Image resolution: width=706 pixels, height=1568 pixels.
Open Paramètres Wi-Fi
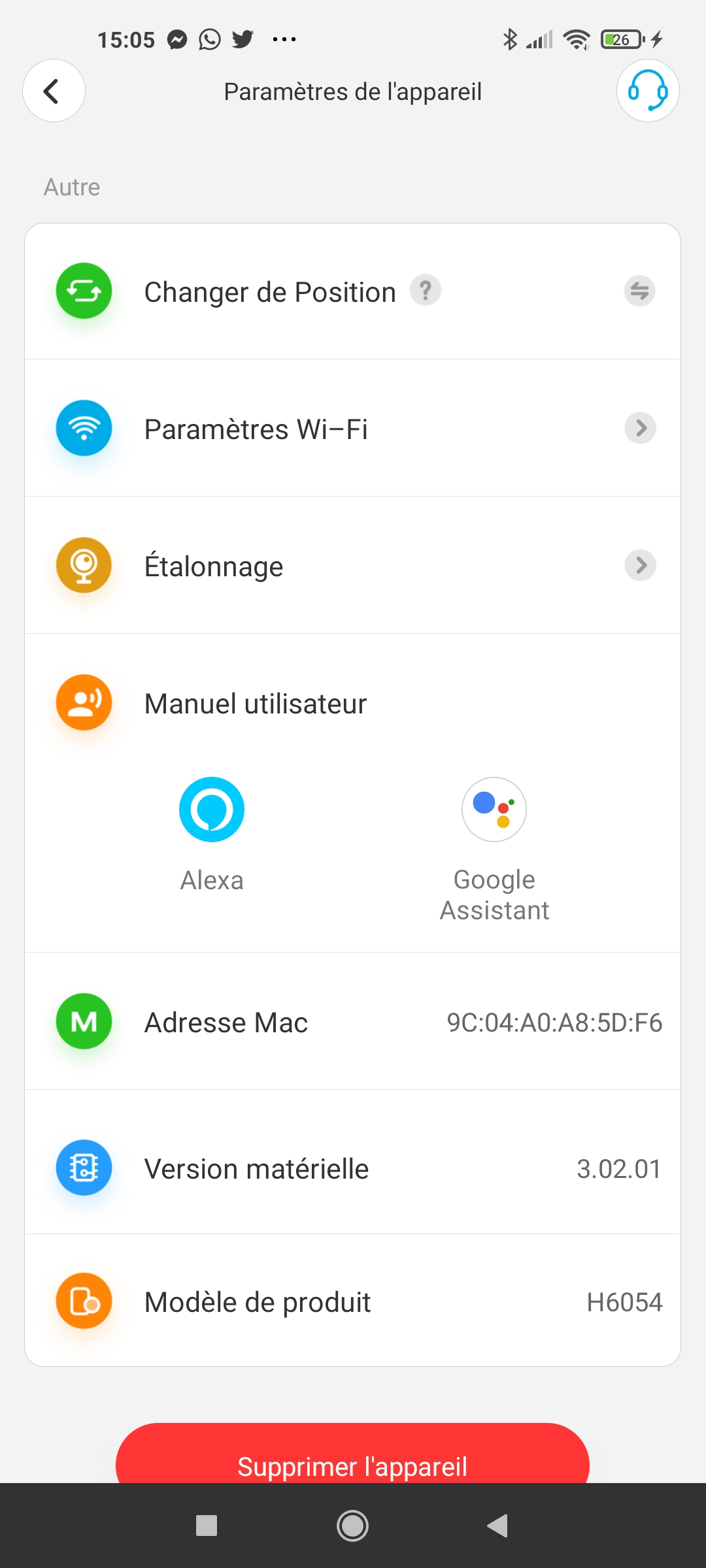tap(353, 429)
